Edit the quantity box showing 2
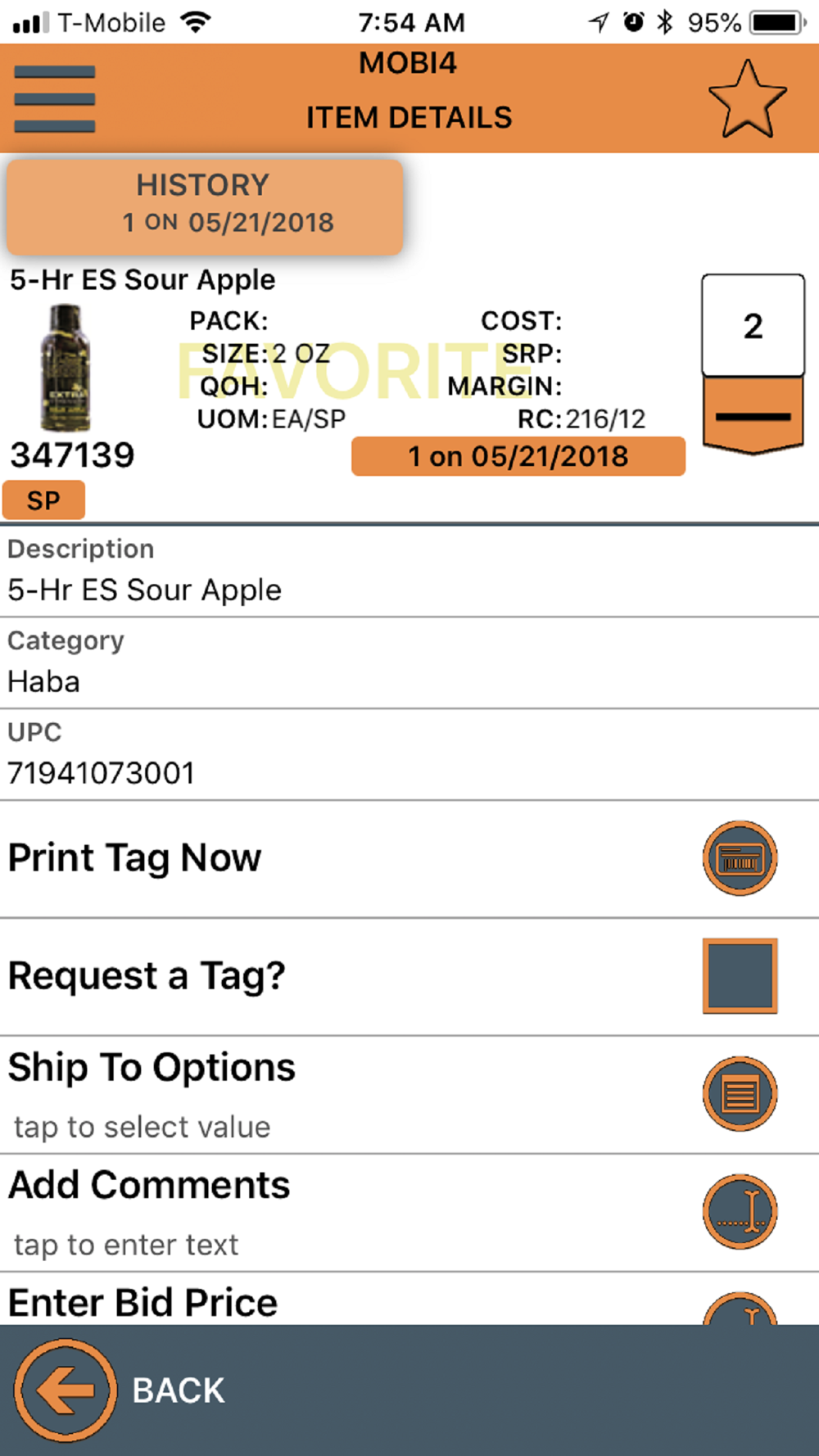Screen dimensions: 819x1456 point(753,325)
